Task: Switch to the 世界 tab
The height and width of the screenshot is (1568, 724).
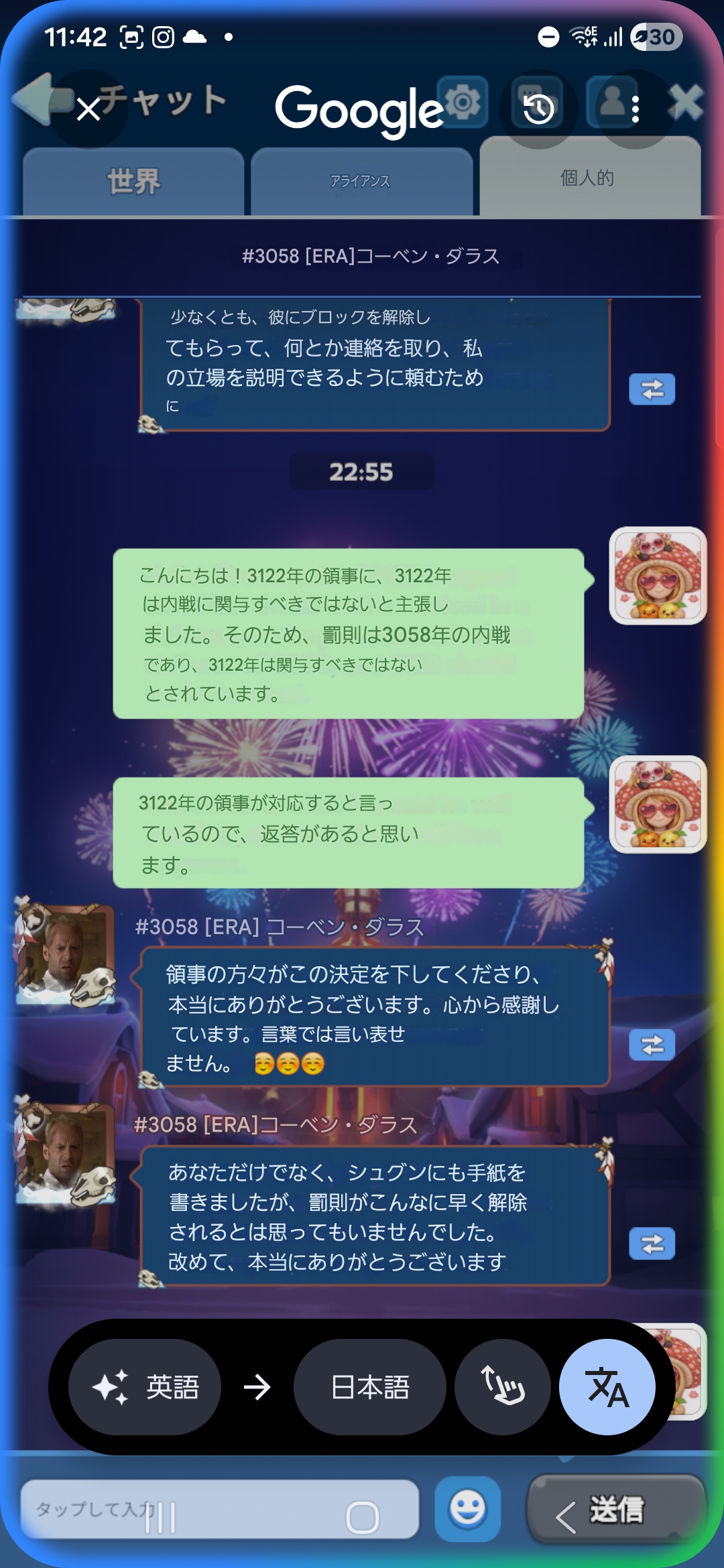Action: [133, 182]
